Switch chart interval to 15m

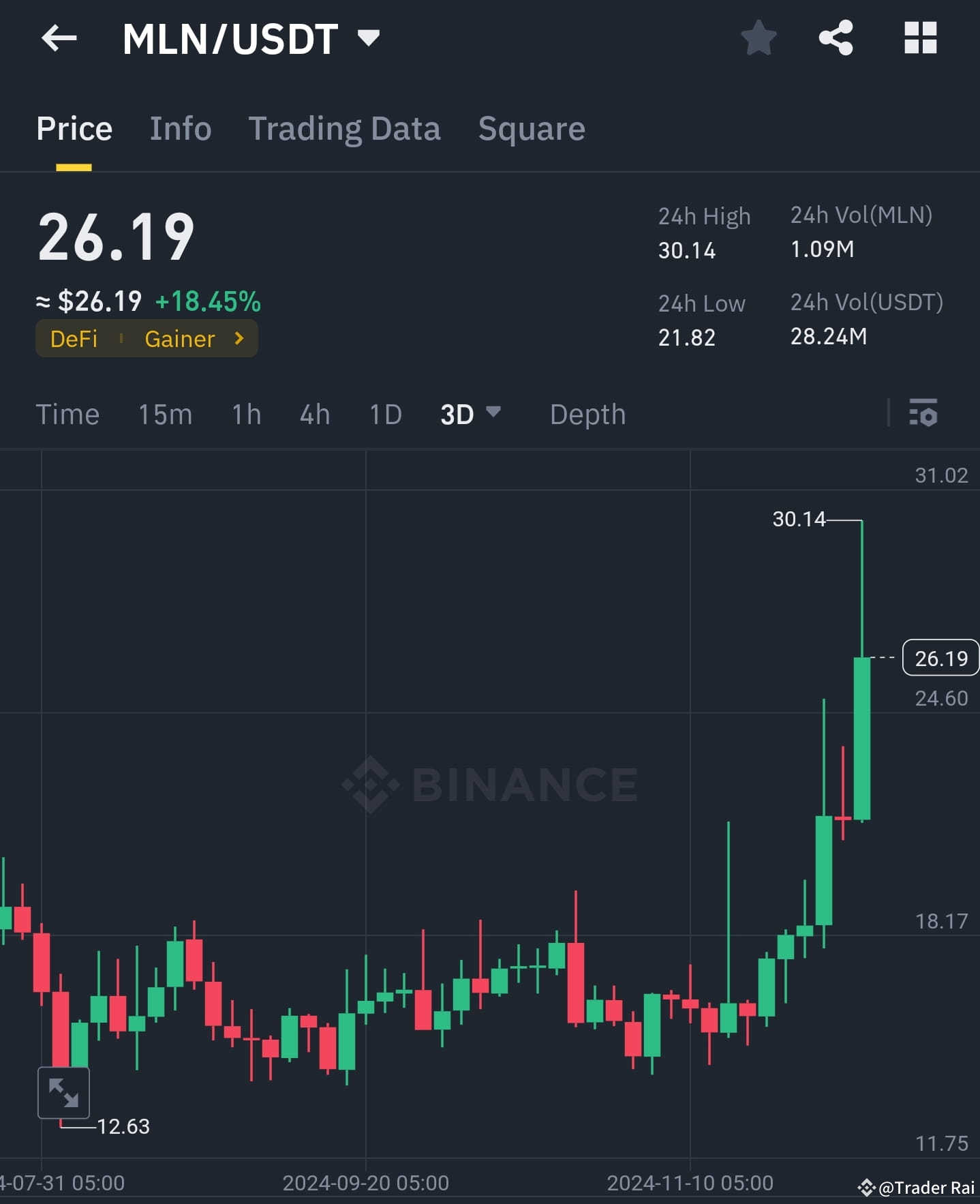165,414
